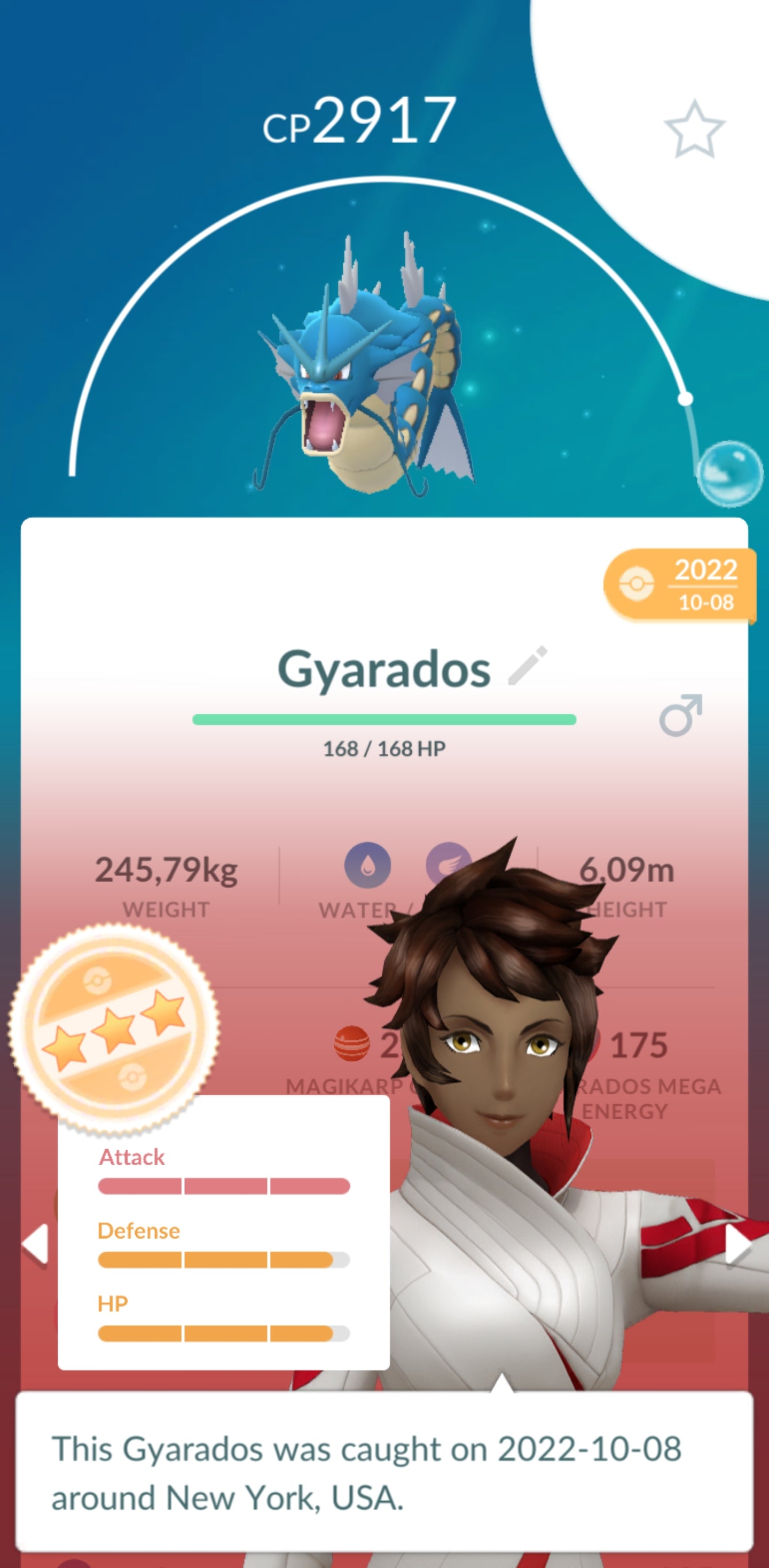
Task: Mark Gyarados as favorite with the star
Action: click(x=694, y=130)
